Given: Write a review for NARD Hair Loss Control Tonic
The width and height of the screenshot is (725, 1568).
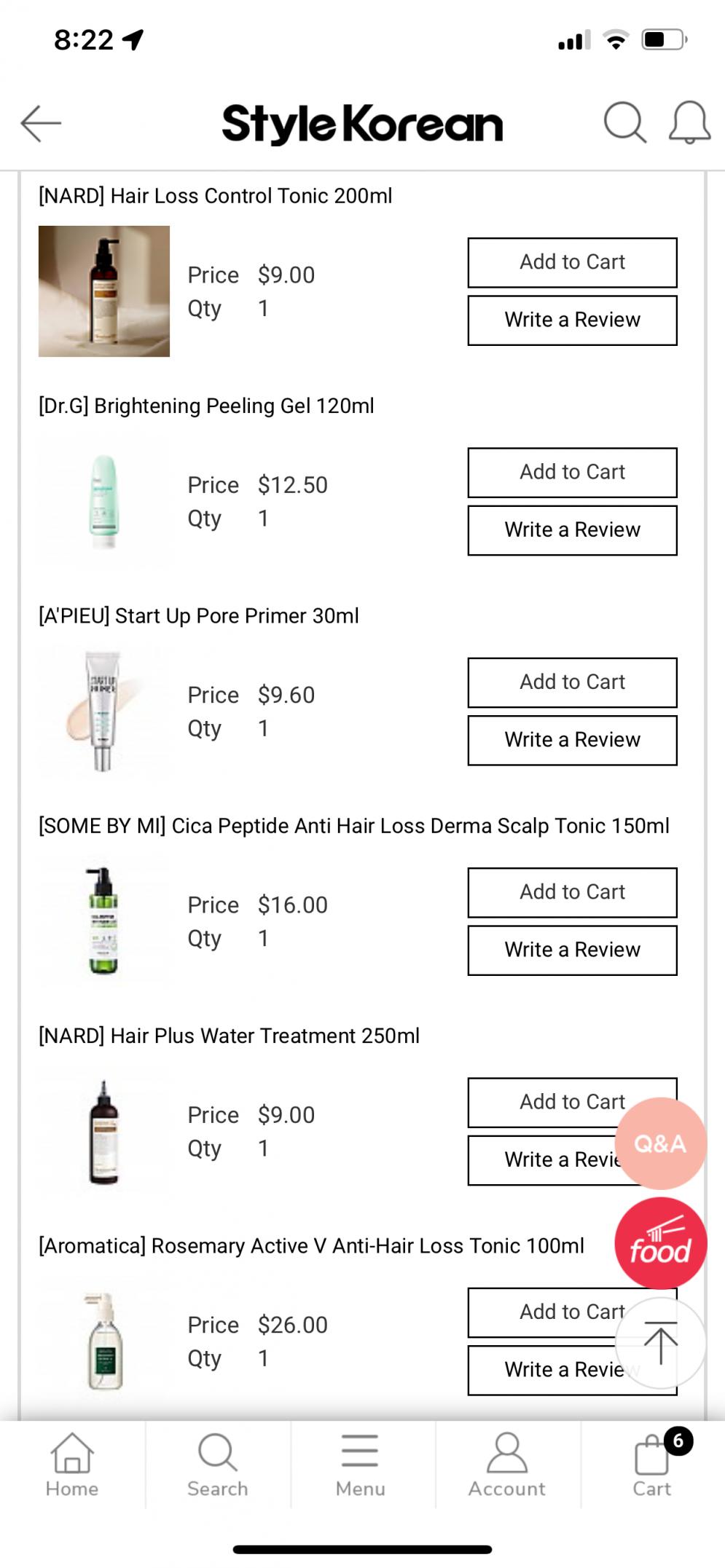Looking at the screenshot, I should point(572,320).
